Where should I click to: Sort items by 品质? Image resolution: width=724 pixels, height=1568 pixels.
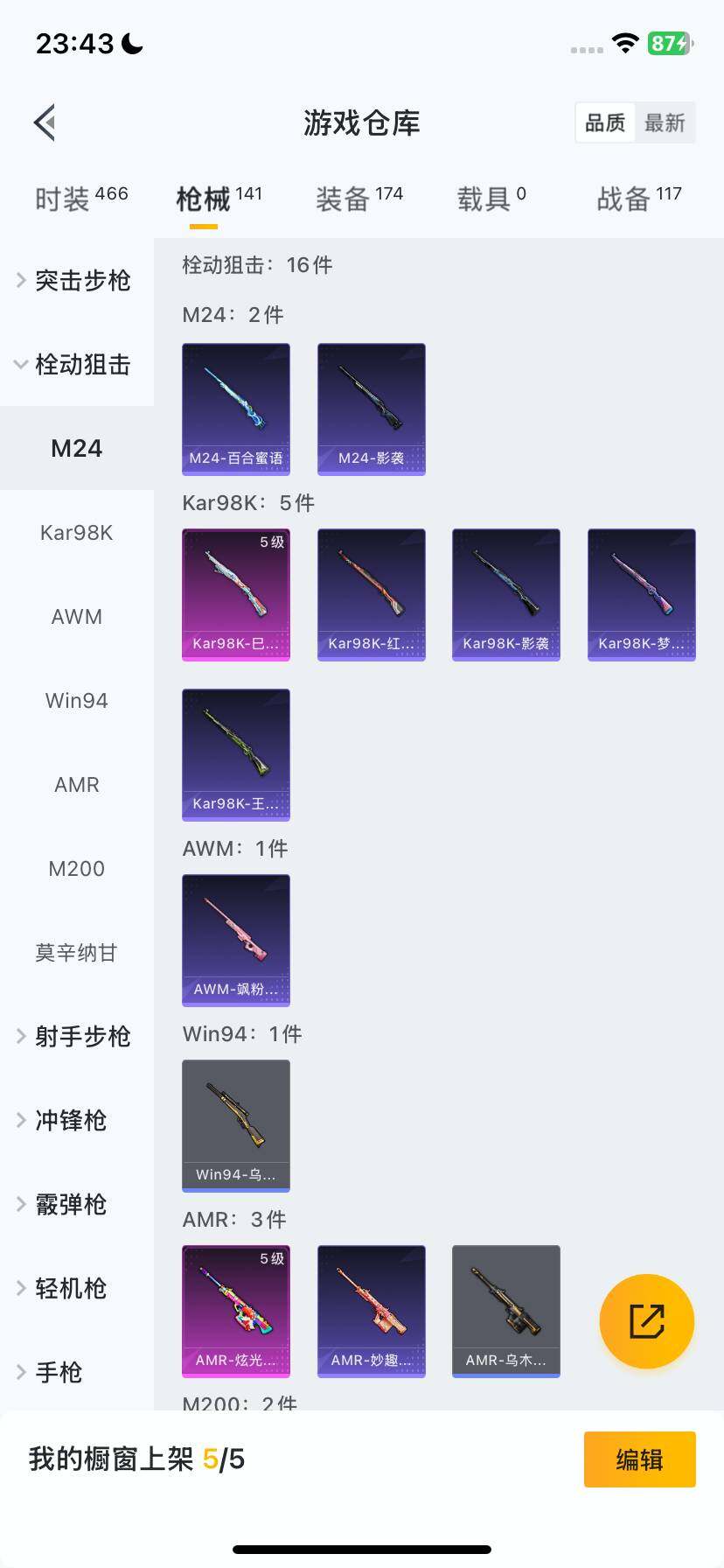click(605, 122)
